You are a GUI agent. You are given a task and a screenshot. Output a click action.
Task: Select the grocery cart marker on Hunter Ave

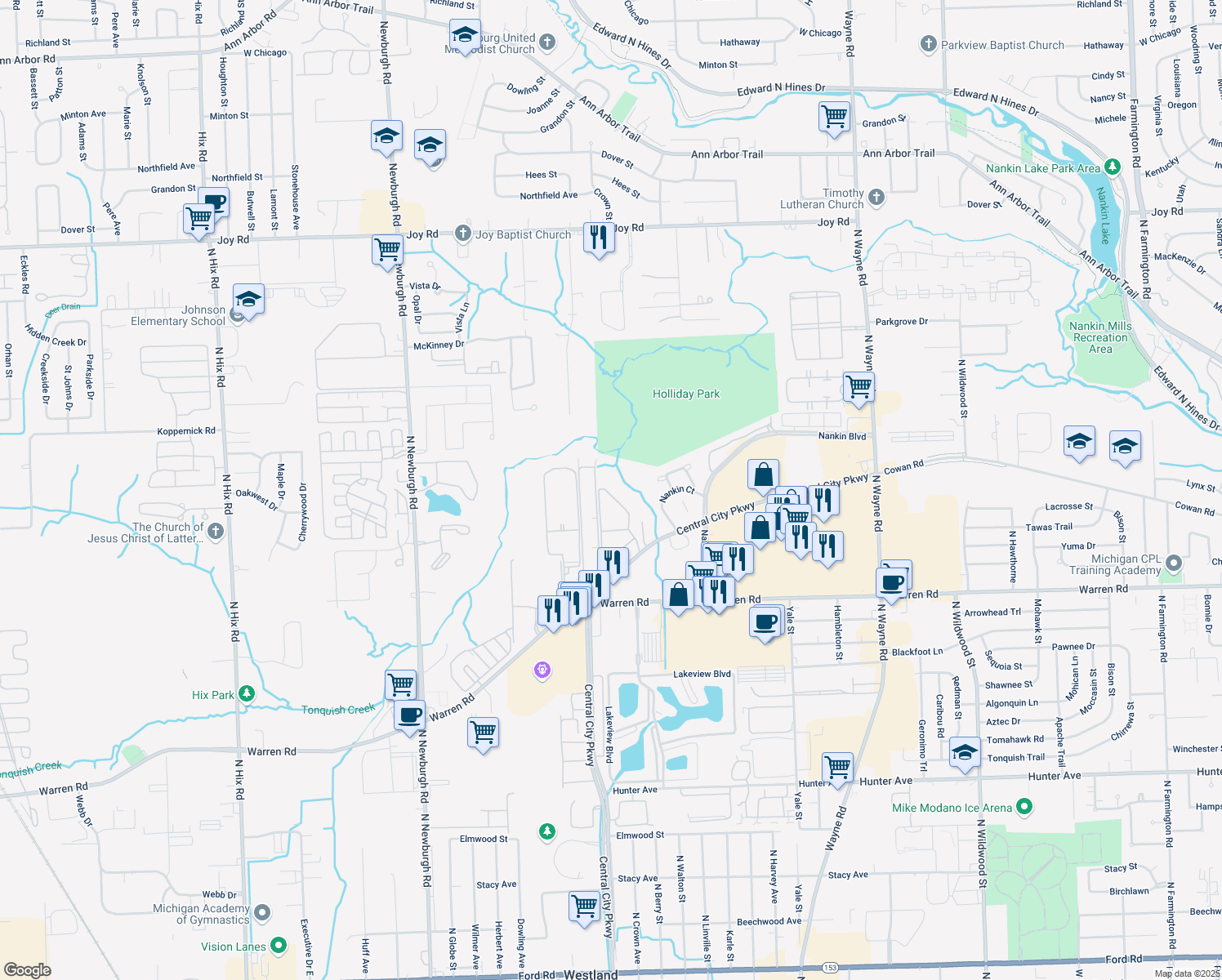[837, 768]
